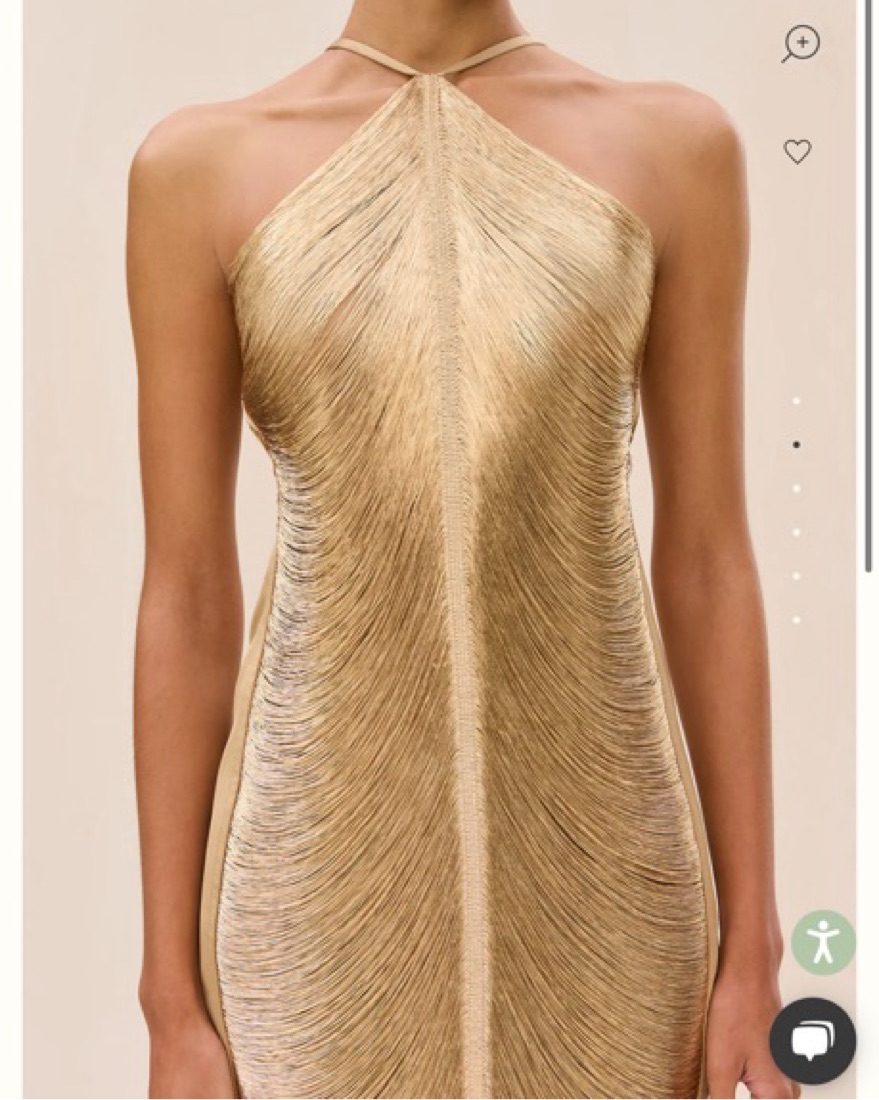The height and width of the screenshot is (1100, 879).
Task: Add the dress to your wishlist via heart icon
Action: click(x=797, y=151)
